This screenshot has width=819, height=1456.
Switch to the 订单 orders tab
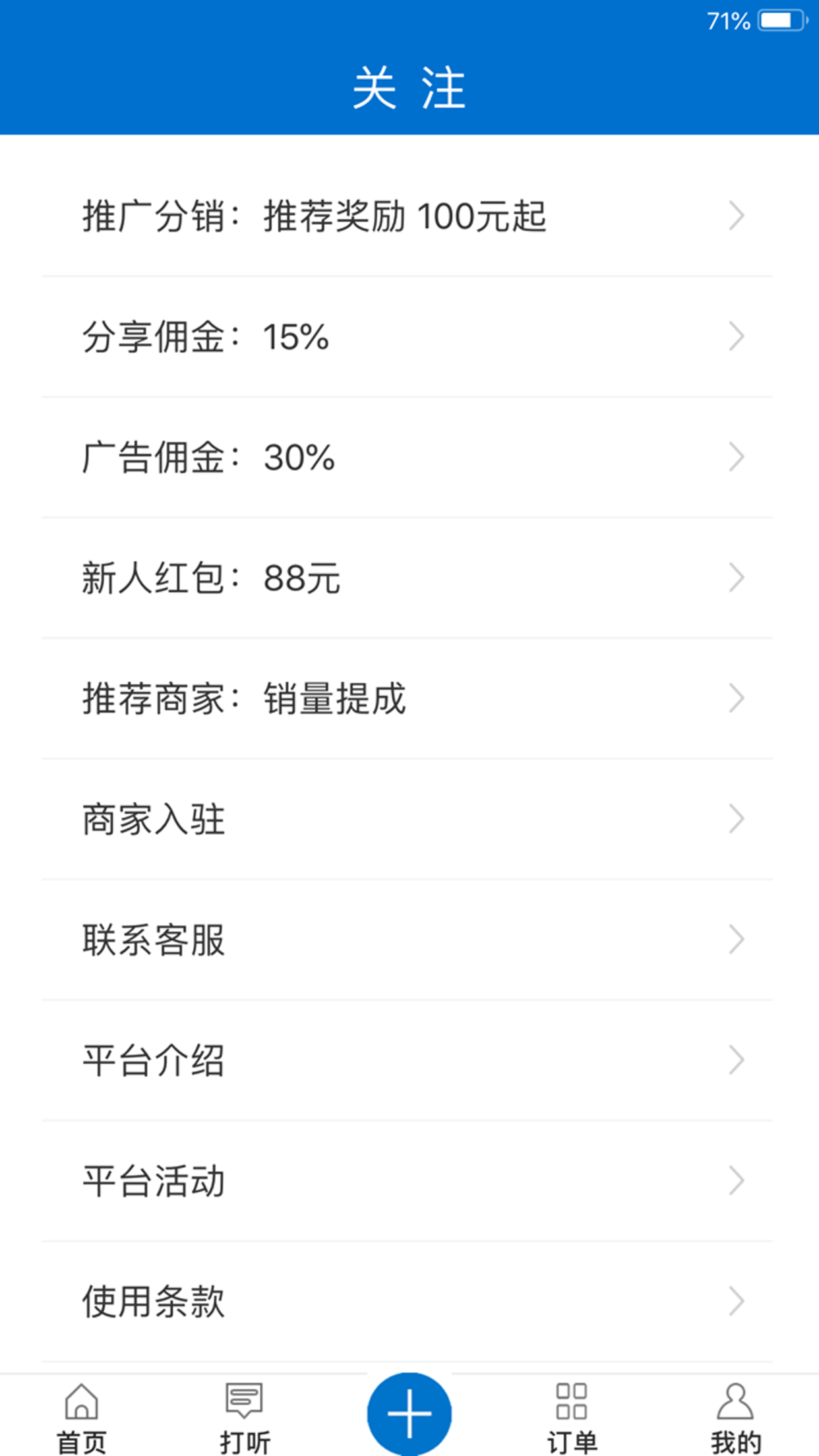coord(572,1418)
